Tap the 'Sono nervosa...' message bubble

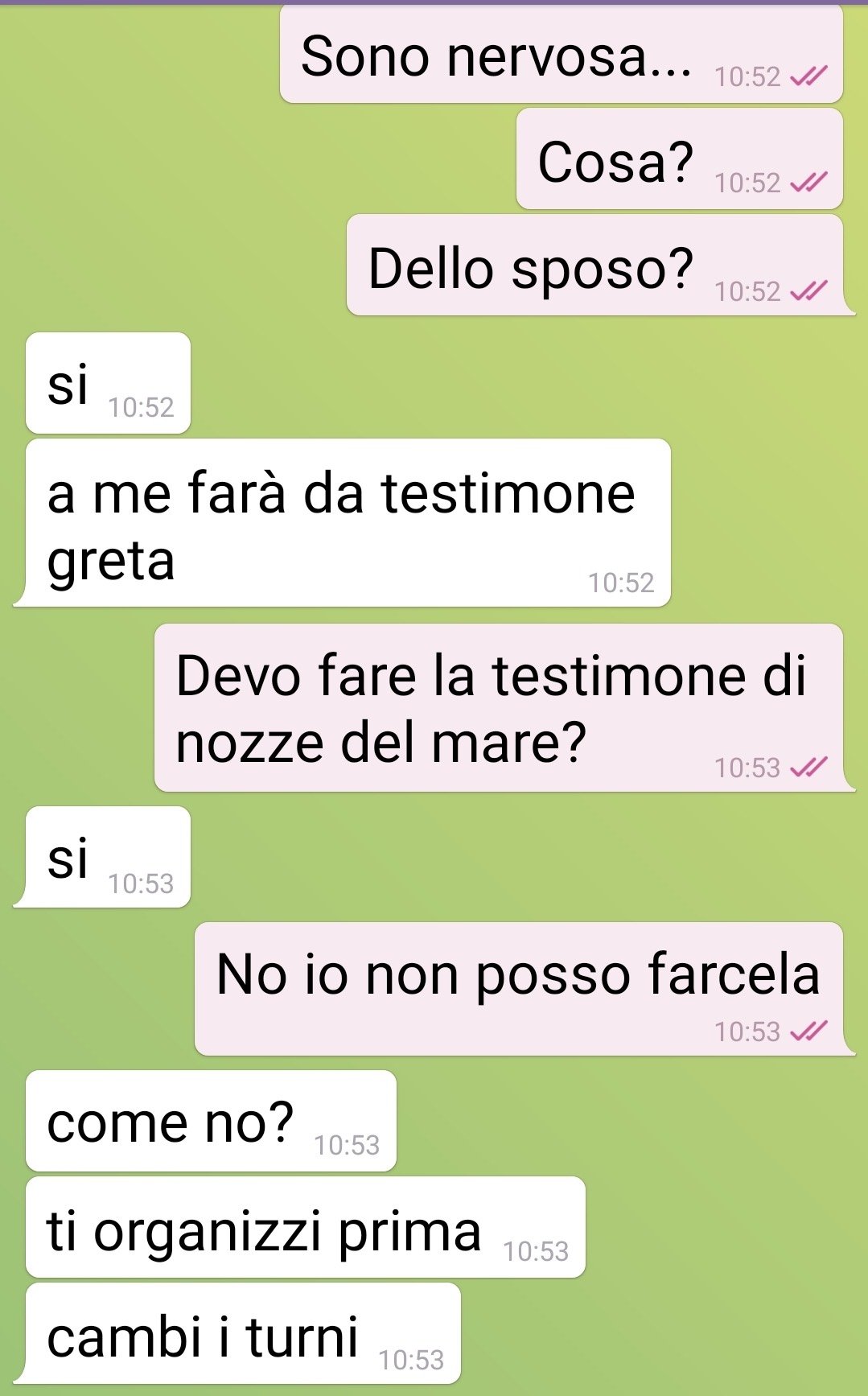[x=561, y=56]
